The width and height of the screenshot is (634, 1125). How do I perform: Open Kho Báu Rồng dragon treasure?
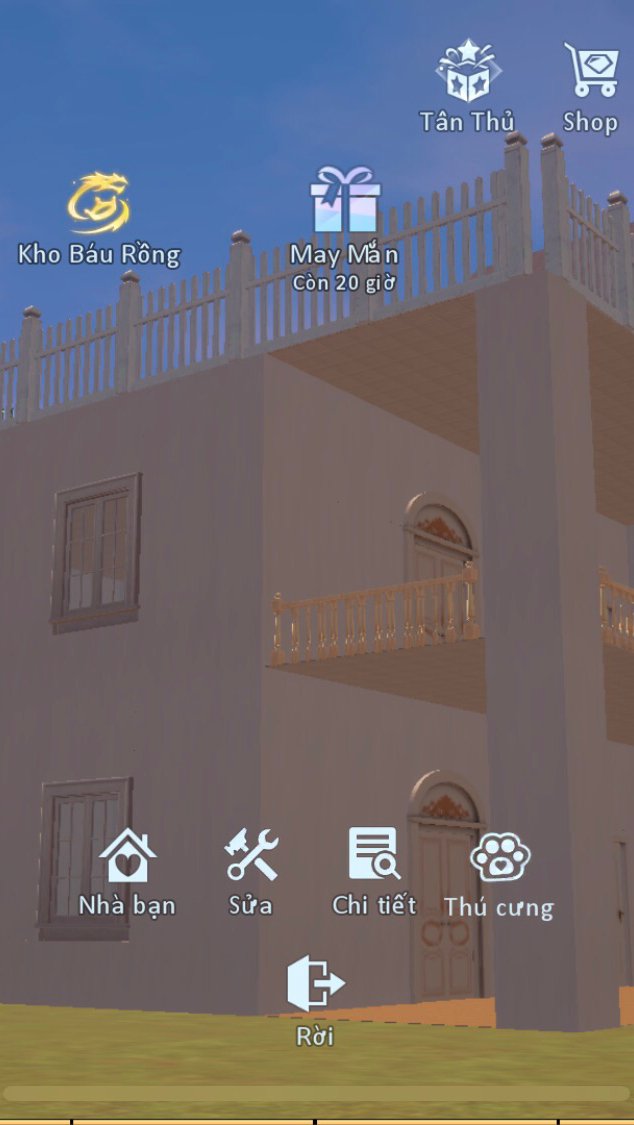[98, 205]
